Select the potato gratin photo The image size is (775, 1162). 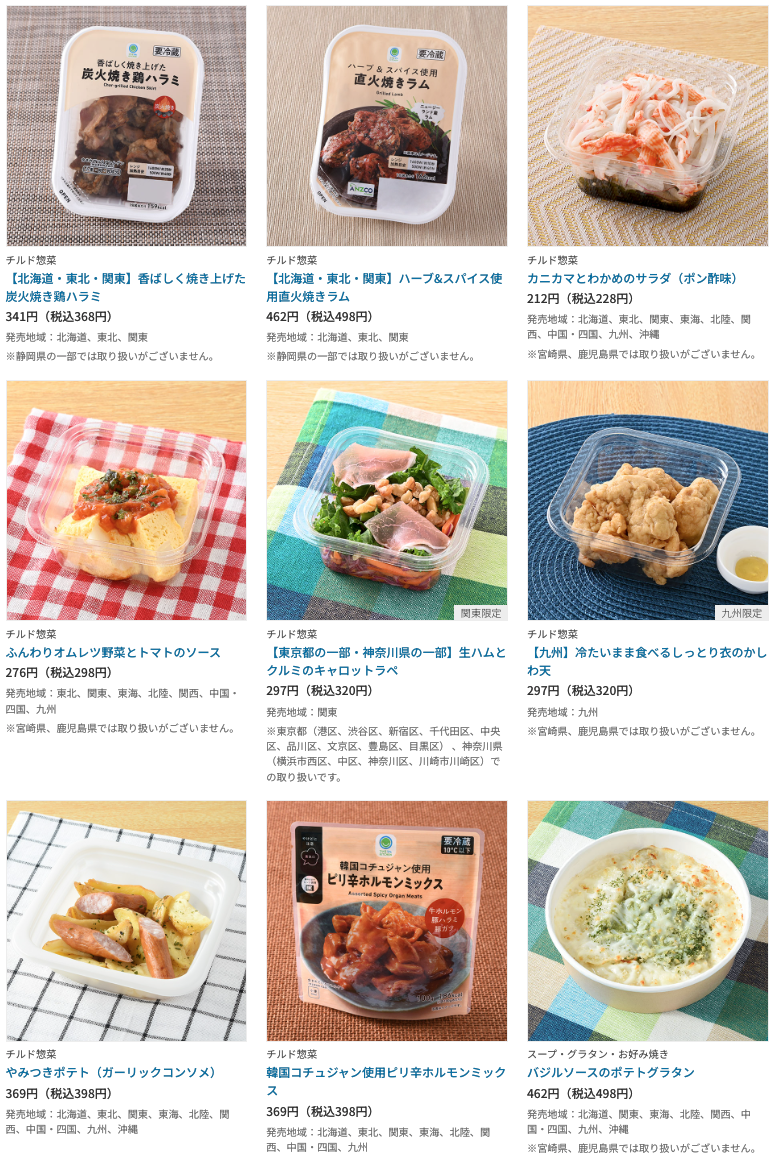coord(647,920)
